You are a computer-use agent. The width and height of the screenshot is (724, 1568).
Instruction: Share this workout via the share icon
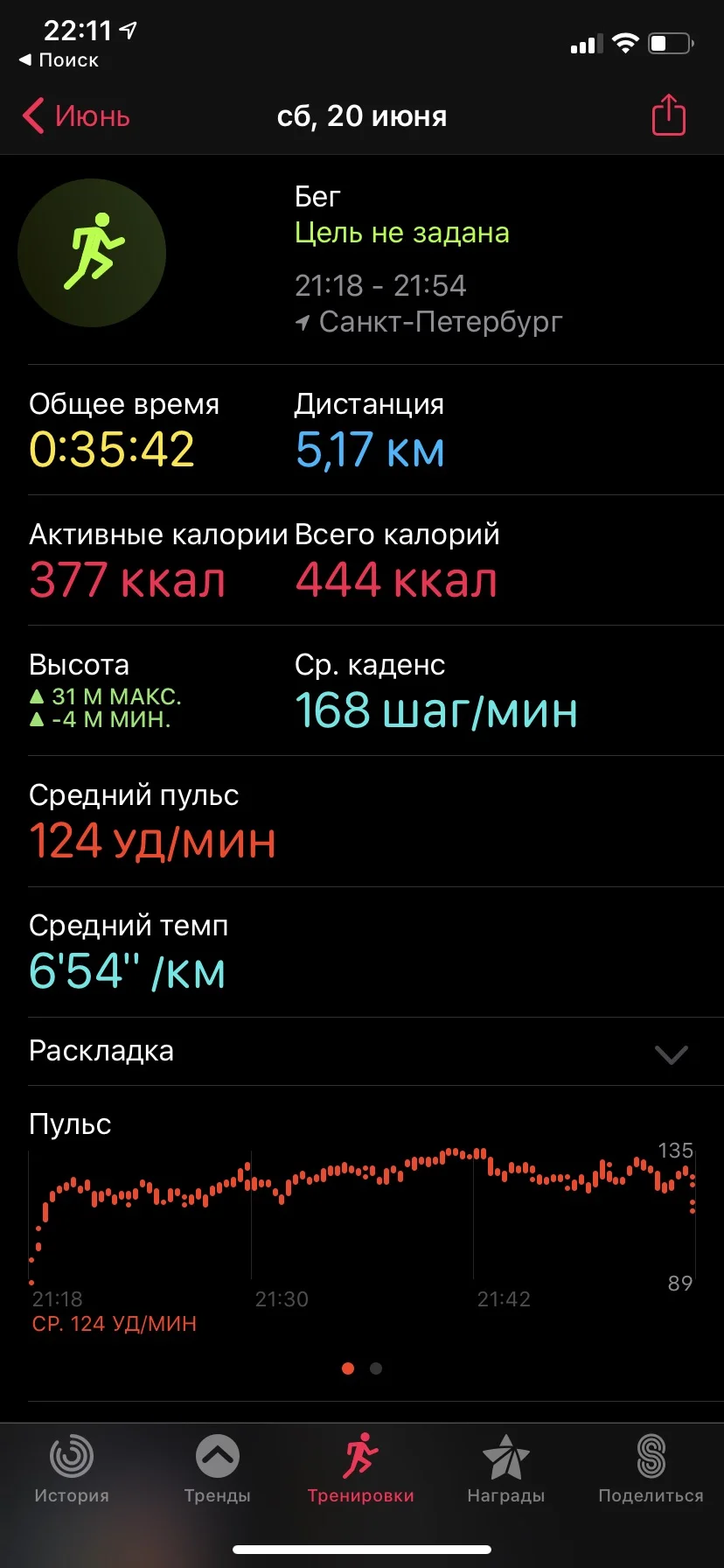click(x=668, y=115)
